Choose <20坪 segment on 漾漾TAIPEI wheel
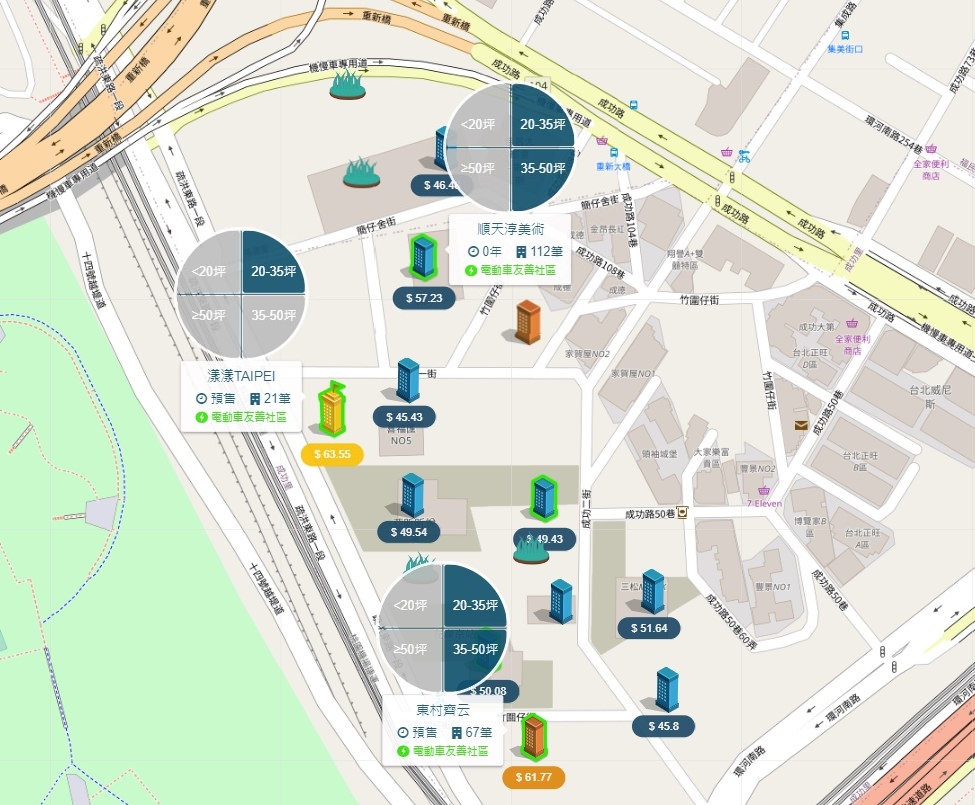 [x=210, y=271]
